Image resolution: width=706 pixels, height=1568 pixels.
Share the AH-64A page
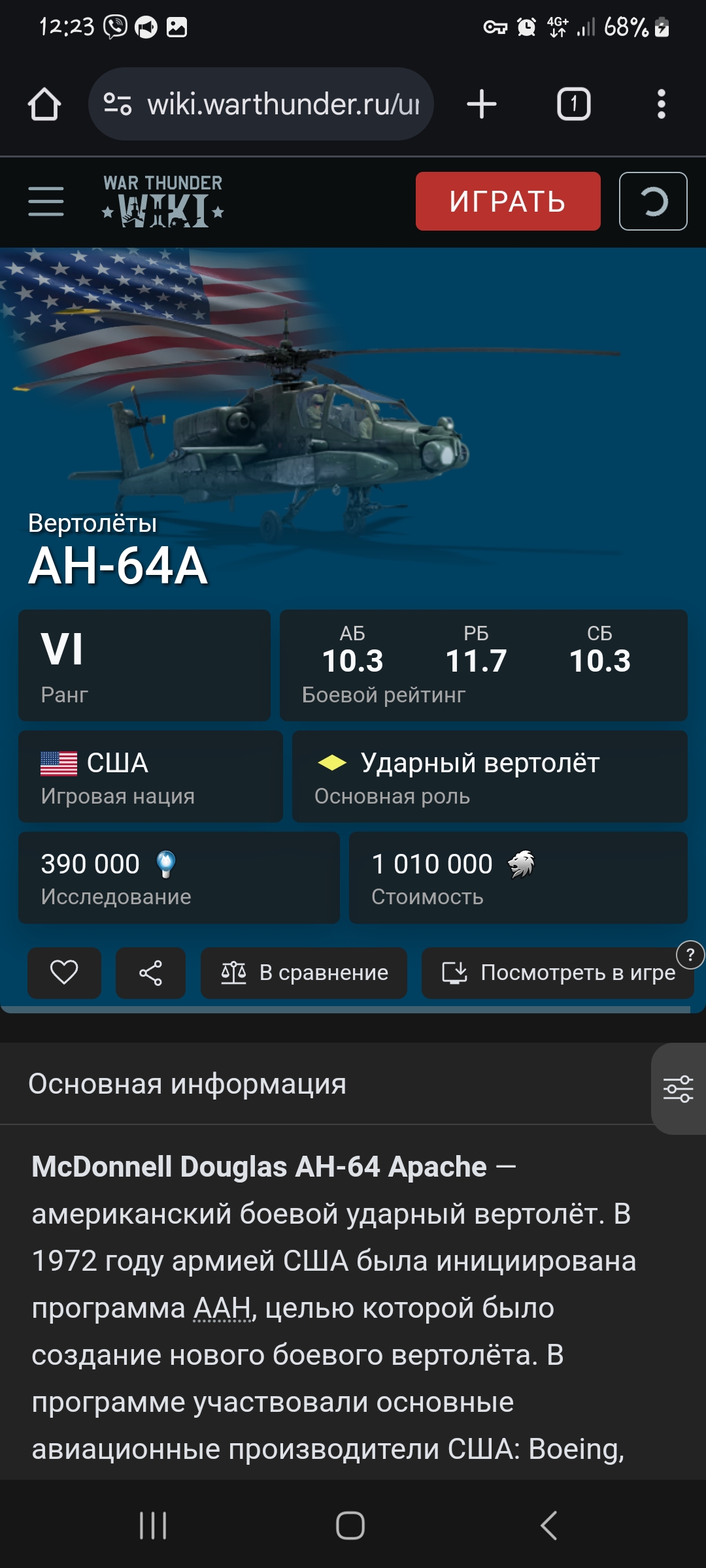pos(150,973)
